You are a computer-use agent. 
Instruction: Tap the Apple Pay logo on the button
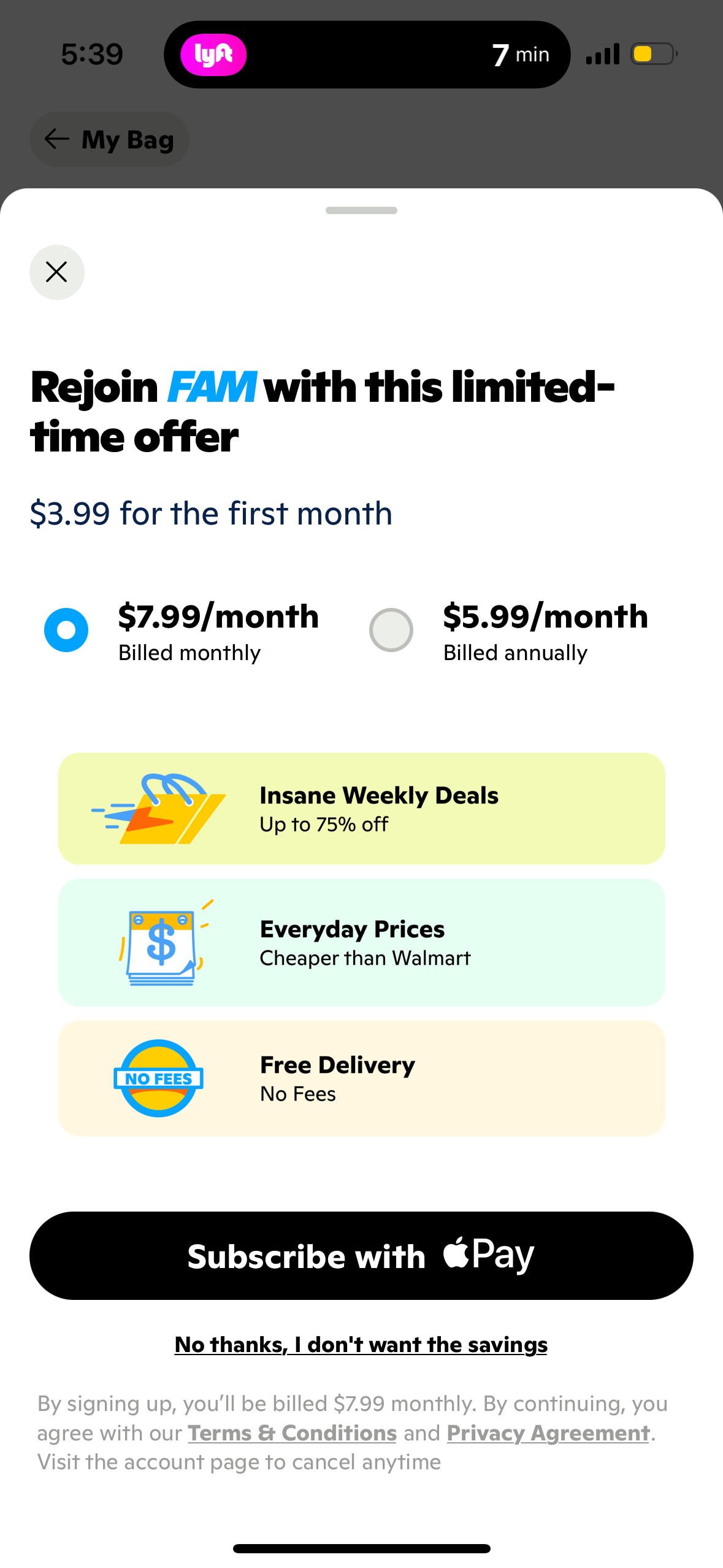coord(488,1255)
